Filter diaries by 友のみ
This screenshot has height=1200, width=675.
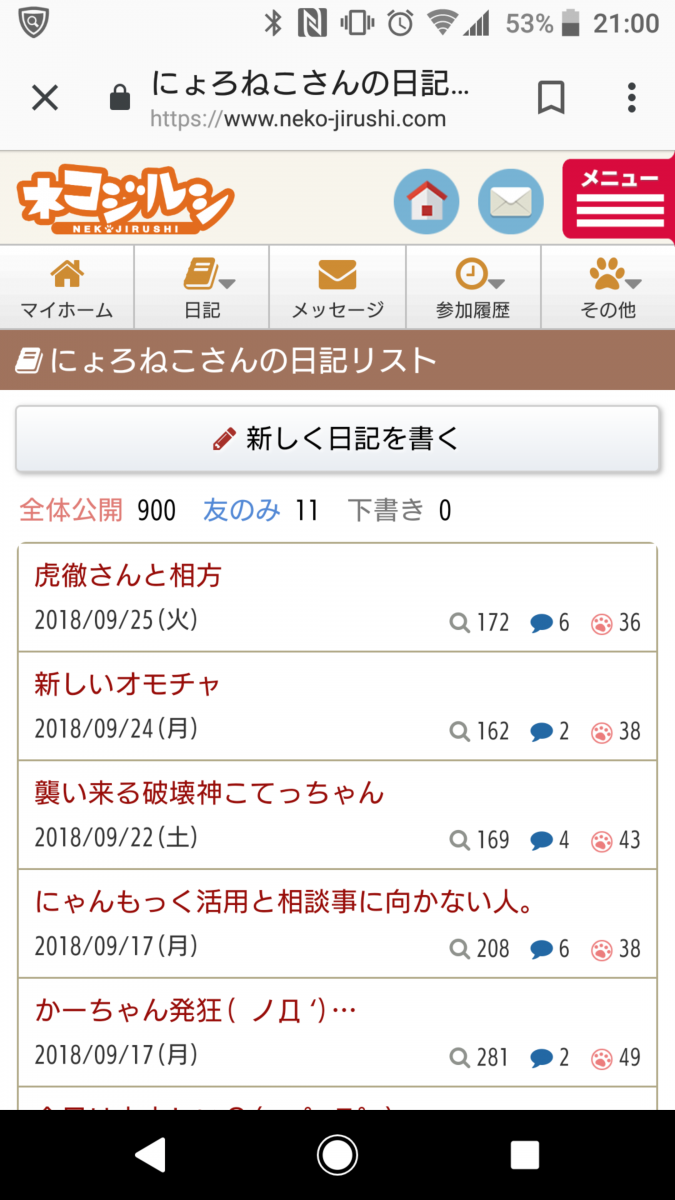pyautogui.click(x=242, y=511)
